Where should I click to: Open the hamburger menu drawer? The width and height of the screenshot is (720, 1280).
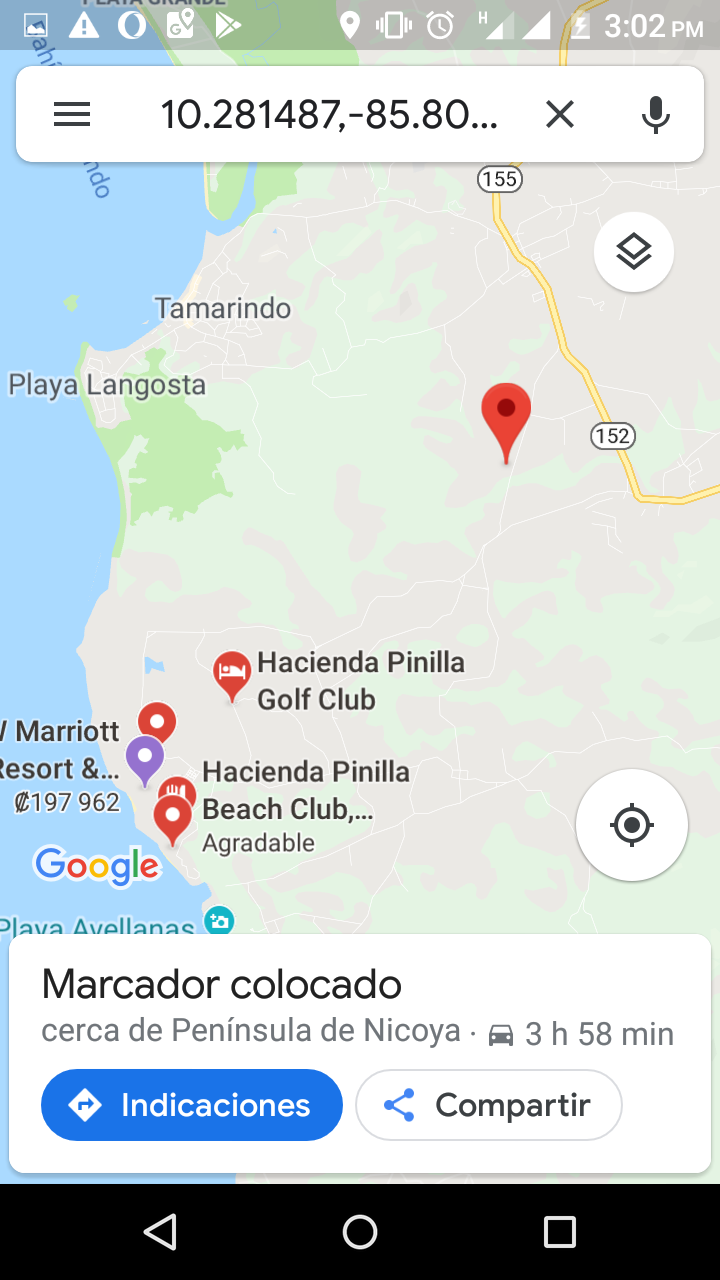click(x=72, y=115)
